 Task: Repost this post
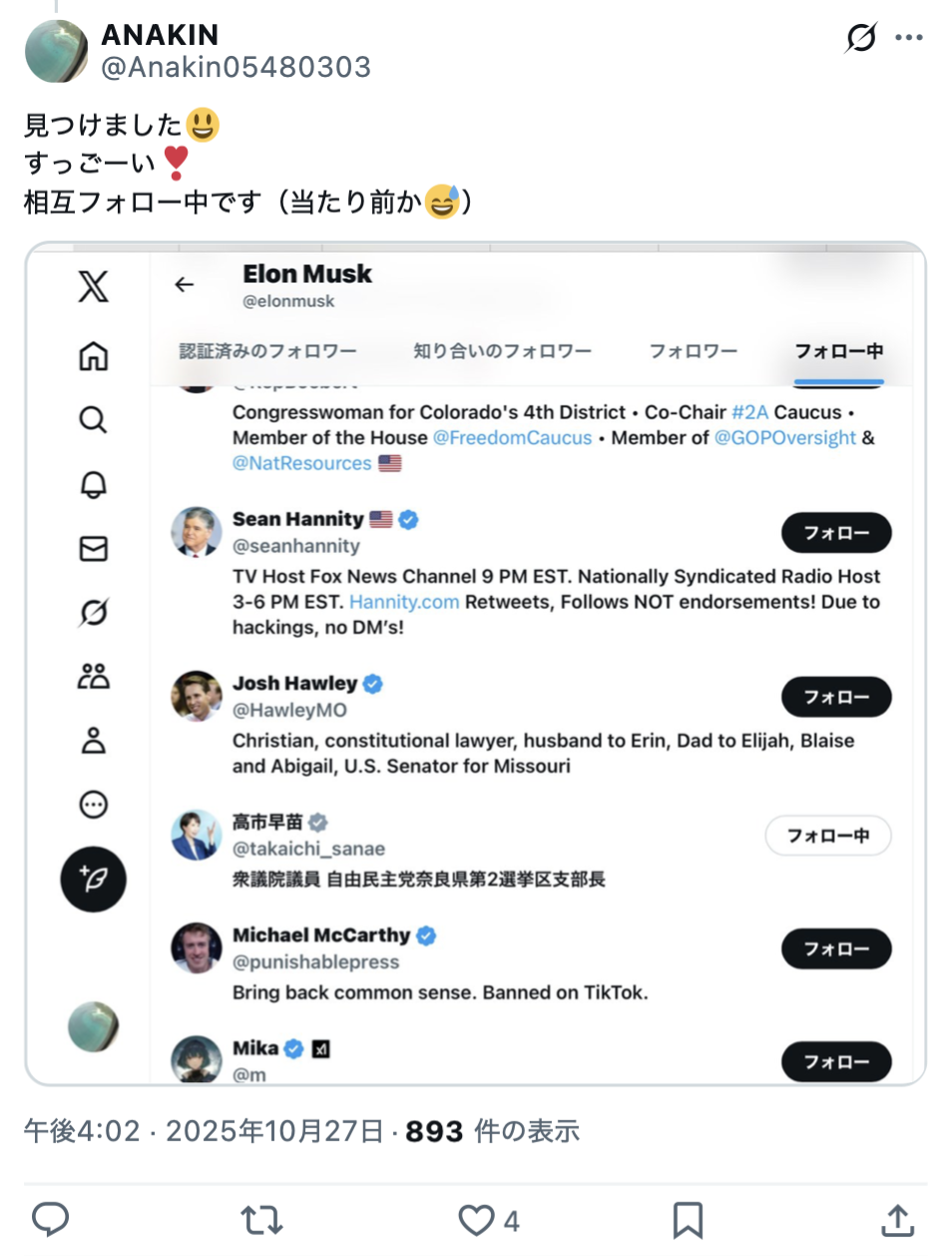(x=261, y=1219)
